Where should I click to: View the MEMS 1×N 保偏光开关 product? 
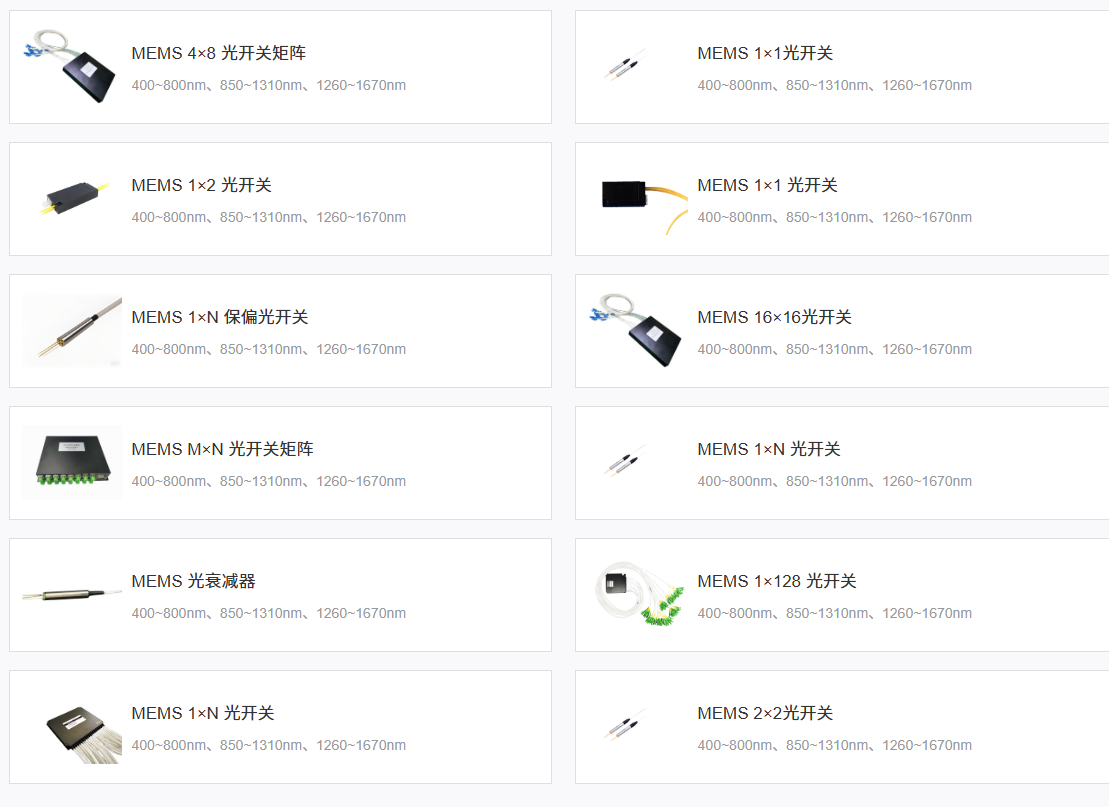tap(220, 318)
